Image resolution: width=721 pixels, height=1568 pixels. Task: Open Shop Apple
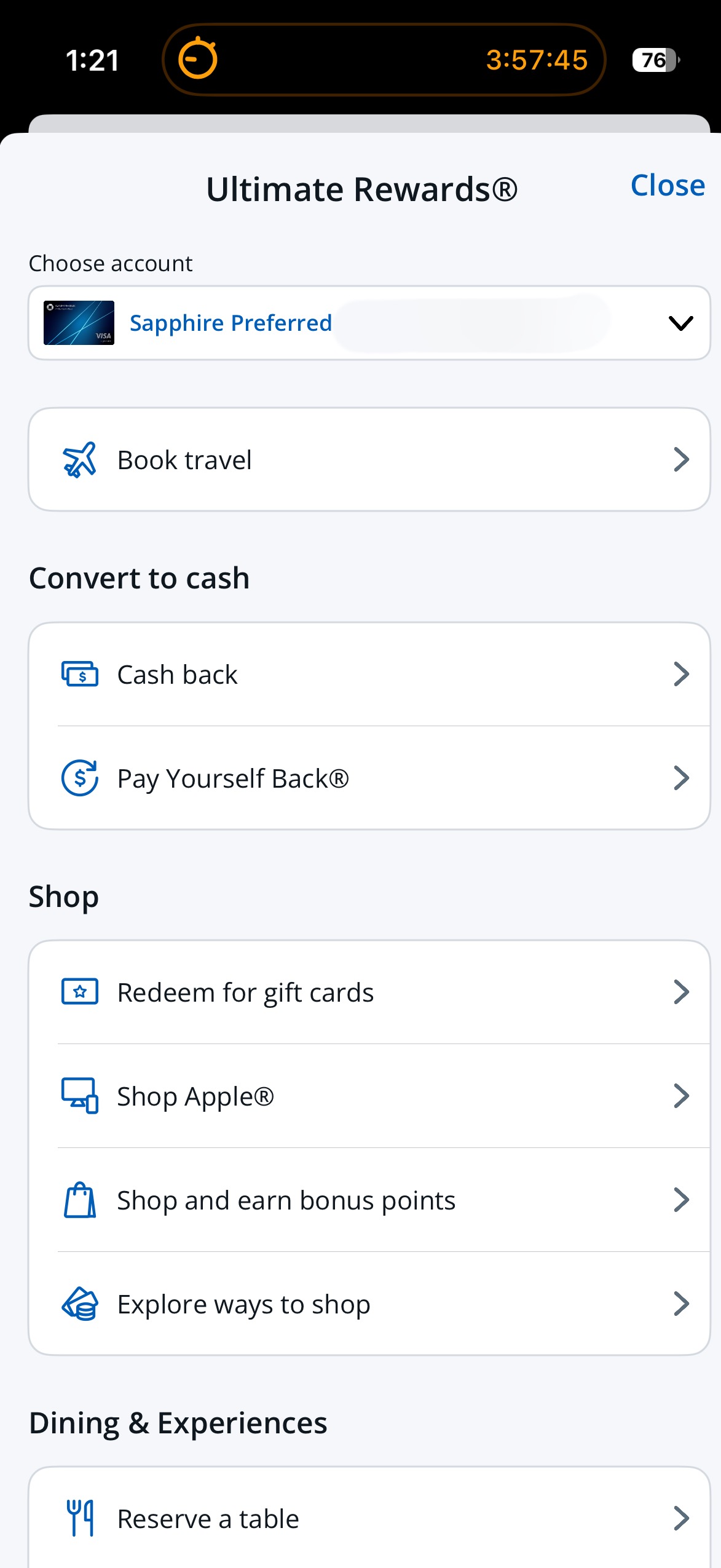click(369, 1096)
